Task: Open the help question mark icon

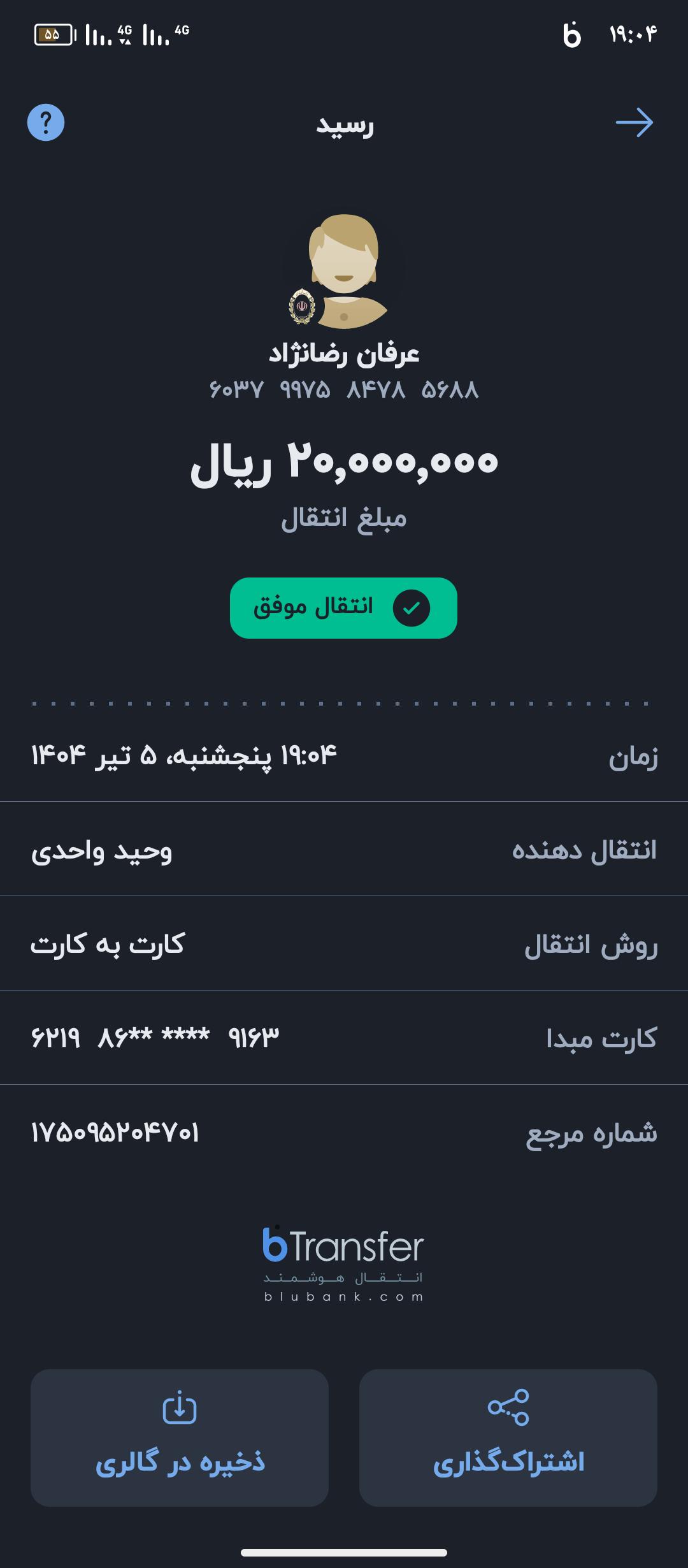Action: (46, 122)
